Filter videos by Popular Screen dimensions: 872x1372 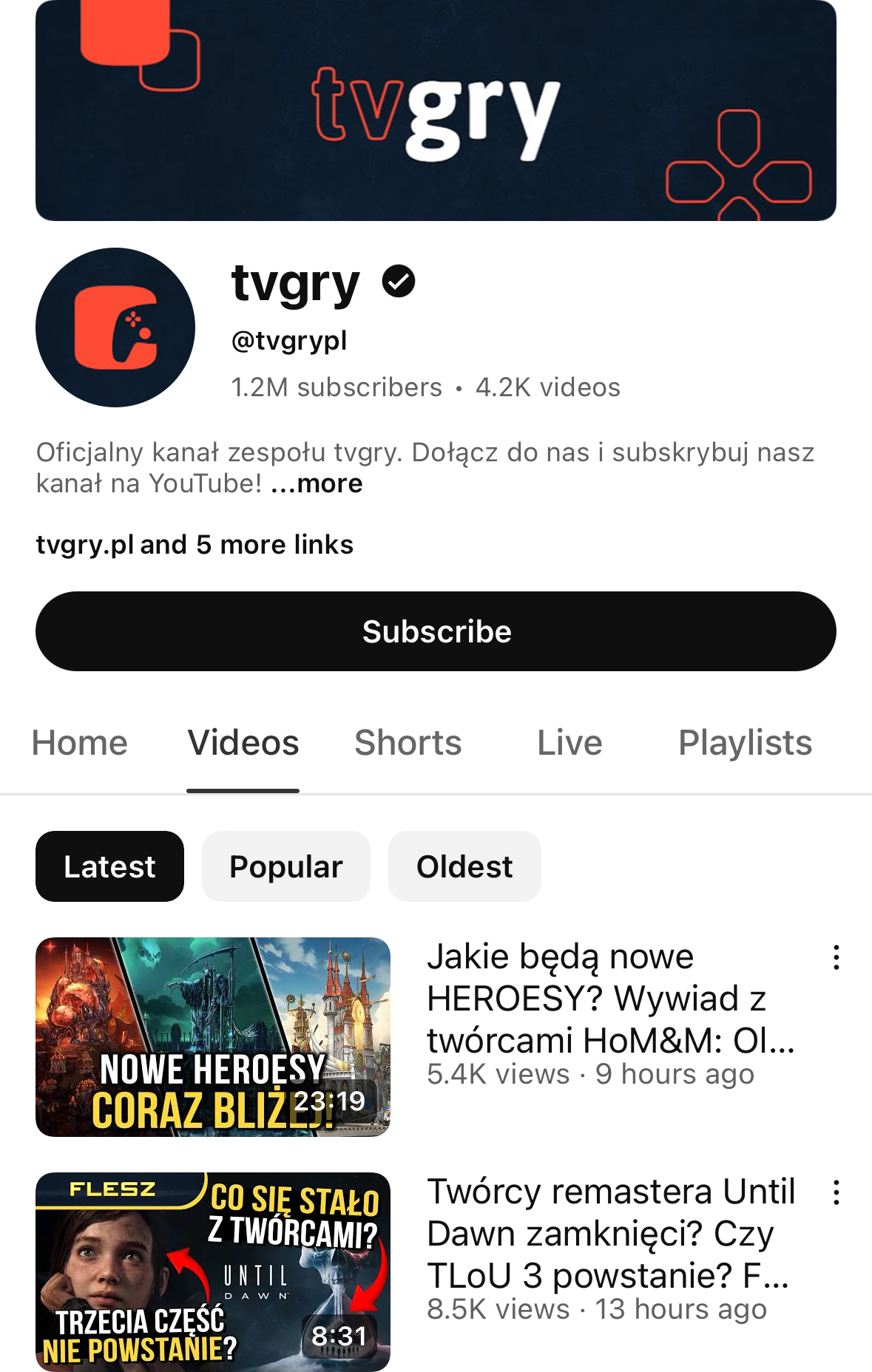coord(286,866)
